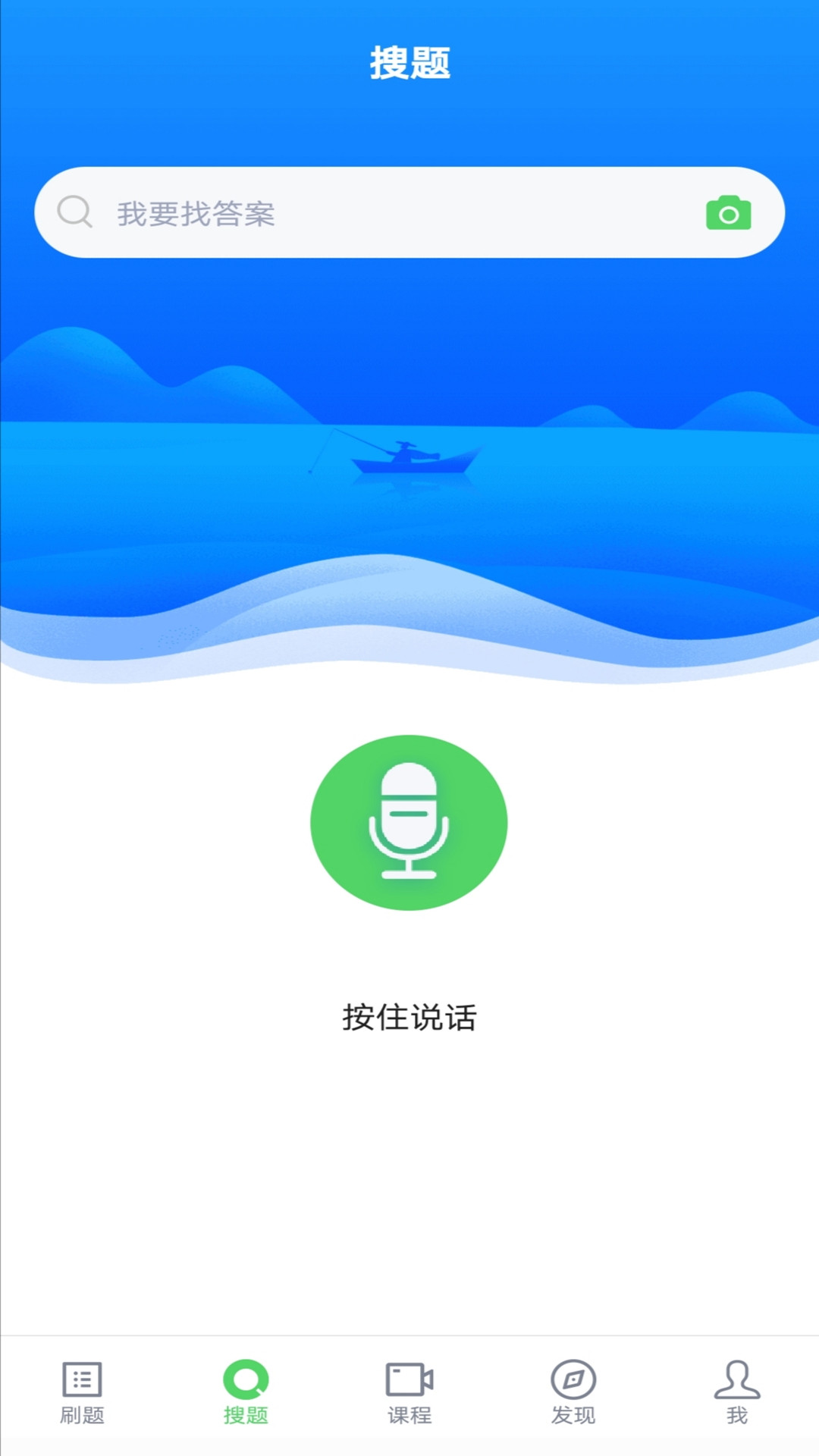Click the camera button for image search
This screenshot has height=1456, width=819.
pyautogui.click(x=730, y=213)
